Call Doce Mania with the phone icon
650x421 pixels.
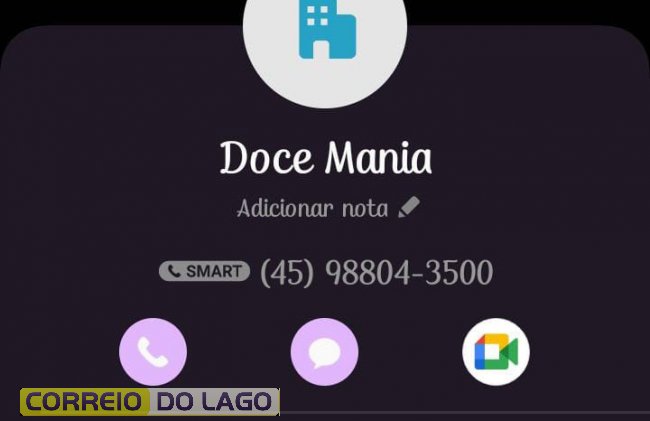tap(153, 352)
